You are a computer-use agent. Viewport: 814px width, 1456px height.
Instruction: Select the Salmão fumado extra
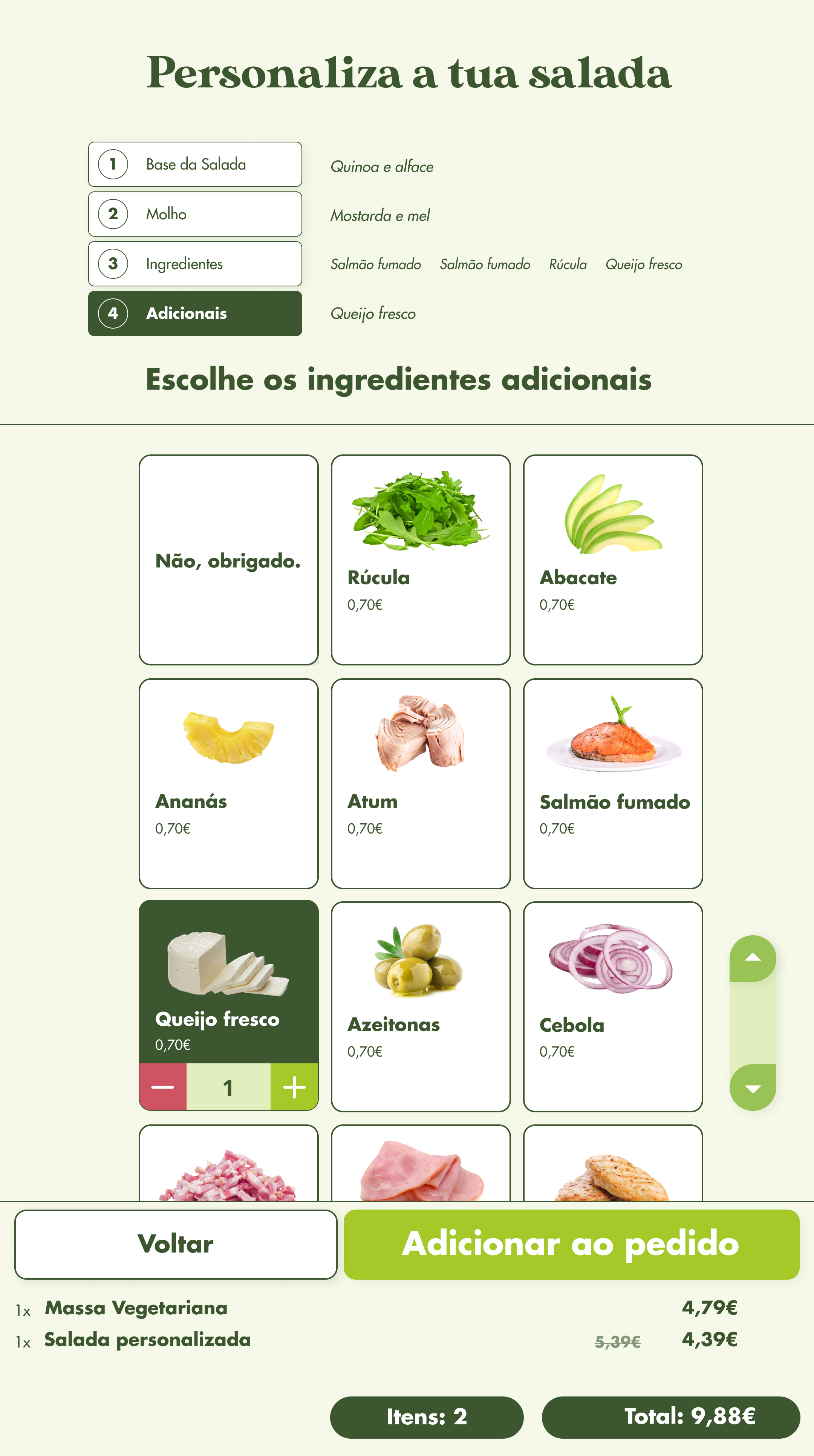613,783
